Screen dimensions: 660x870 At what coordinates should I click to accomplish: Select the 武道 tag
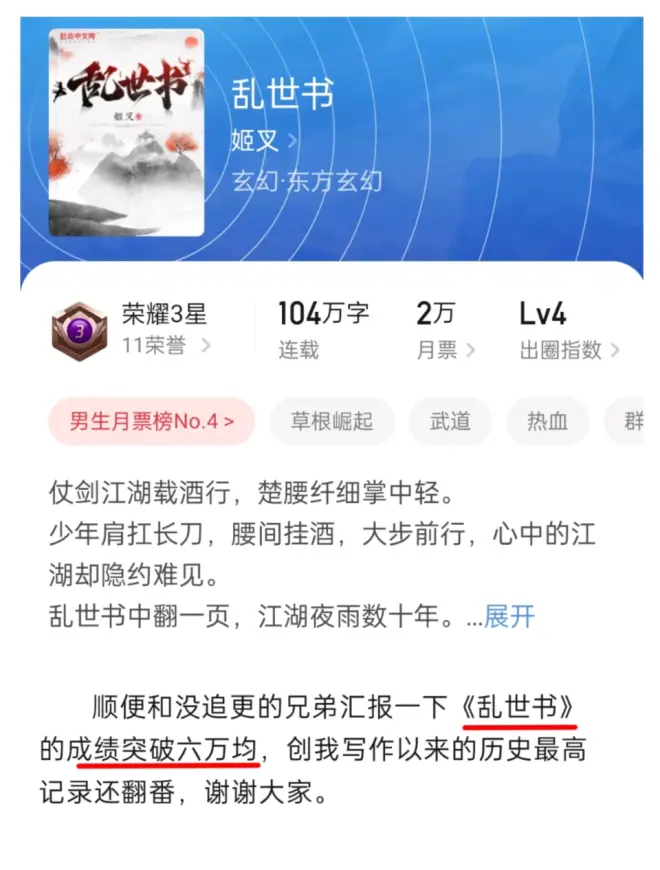(450, 421)
